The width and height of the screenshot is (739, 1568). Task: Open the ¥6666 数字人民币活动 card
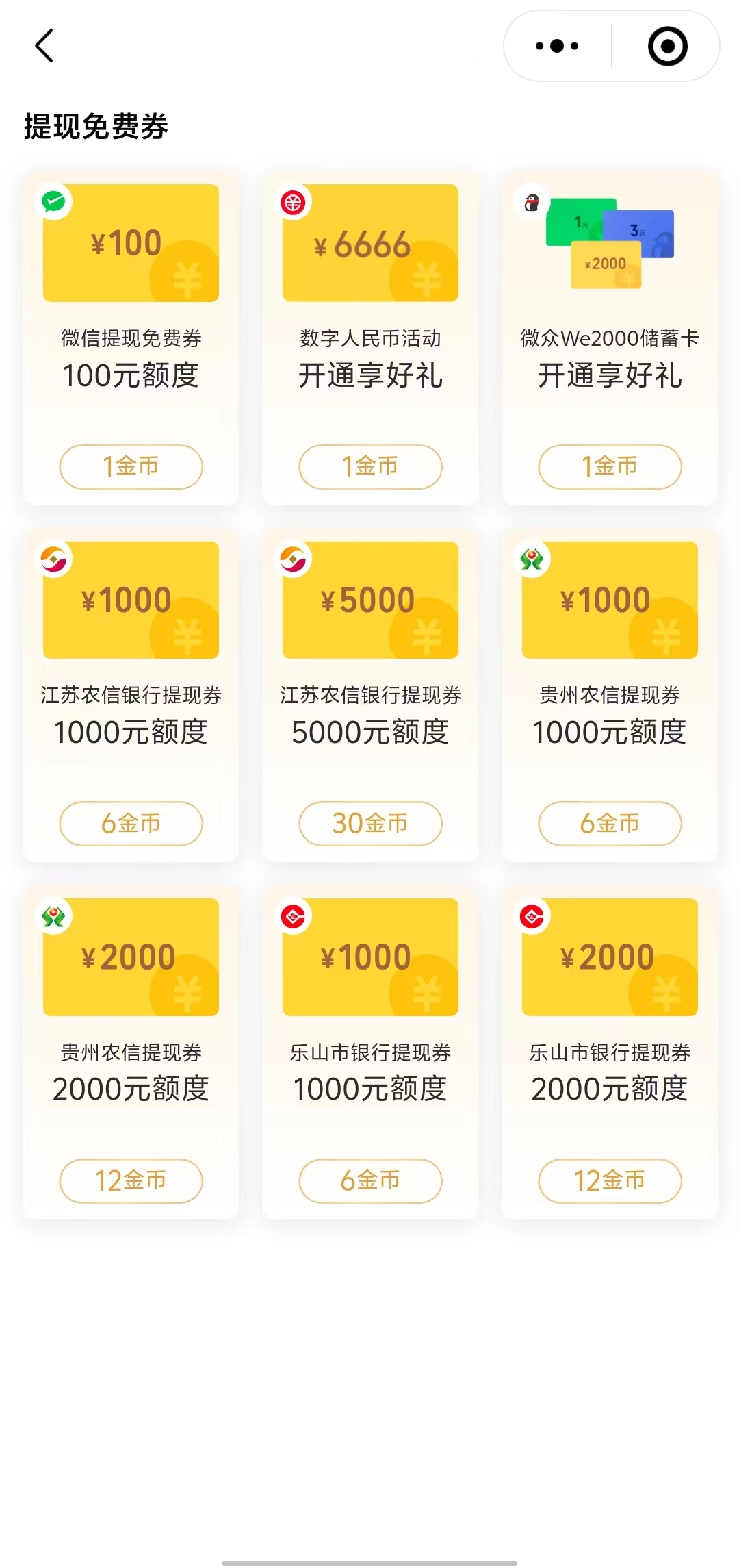point(370,243)
